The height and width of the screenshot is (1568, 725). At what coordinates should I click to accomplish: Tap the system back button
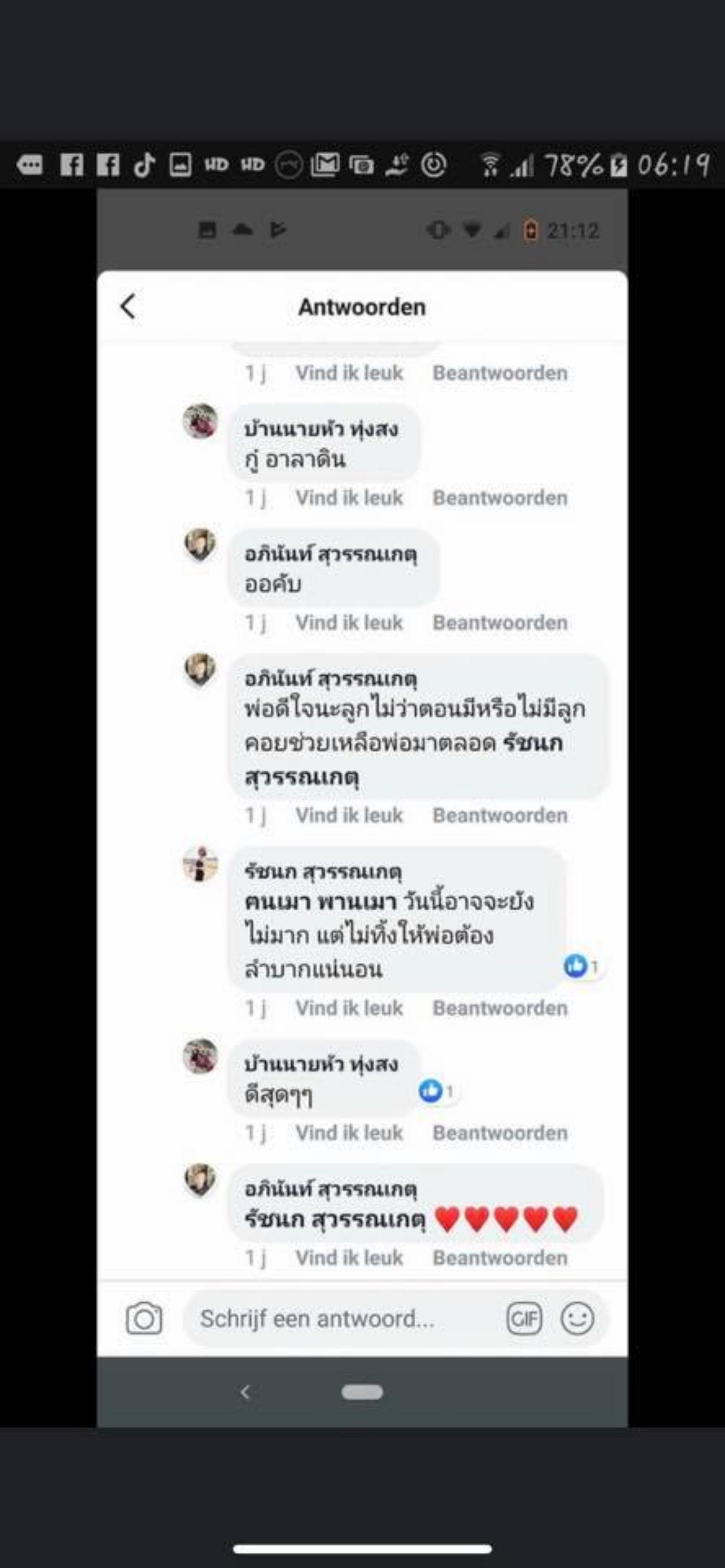click(245, 1391)
